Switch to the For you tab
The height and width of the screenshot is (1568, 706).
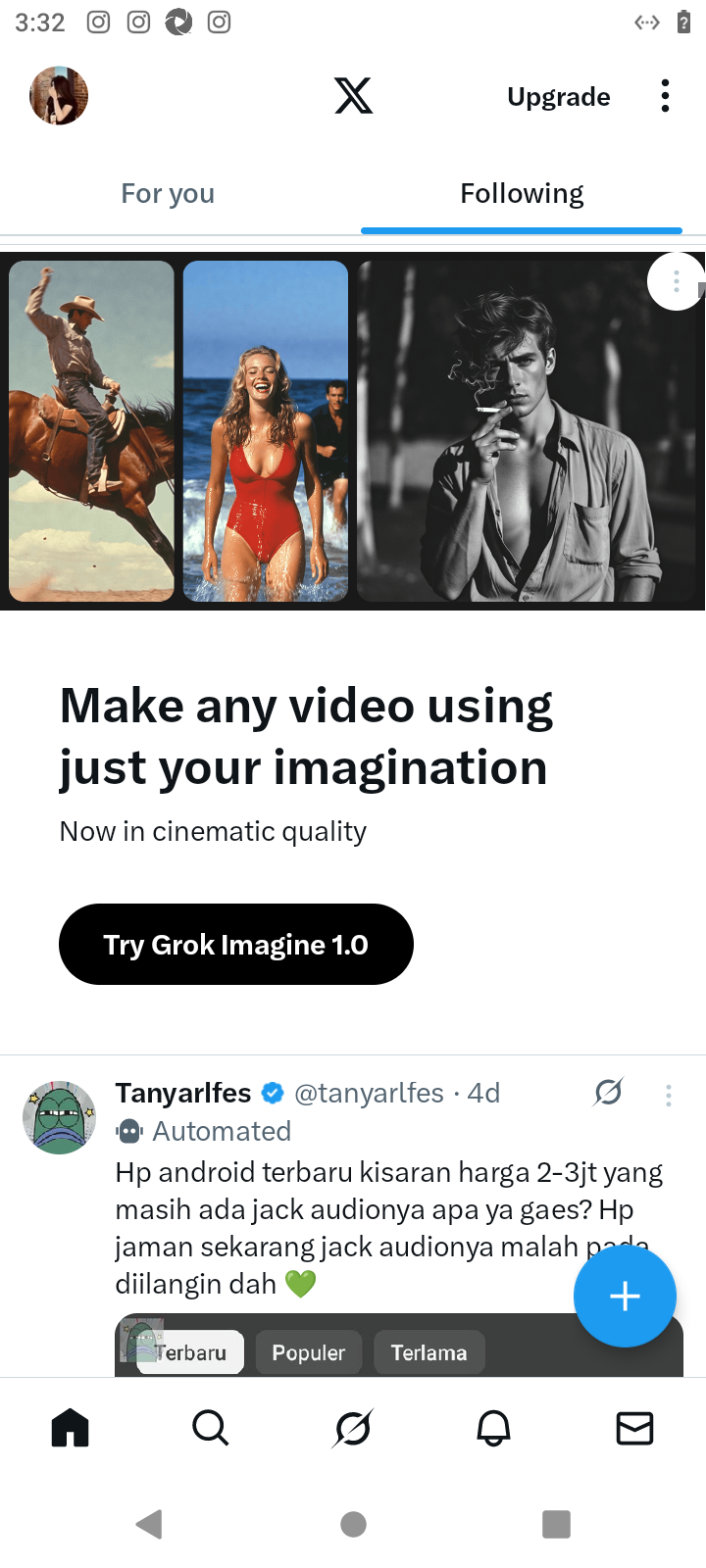pos(168,194)
